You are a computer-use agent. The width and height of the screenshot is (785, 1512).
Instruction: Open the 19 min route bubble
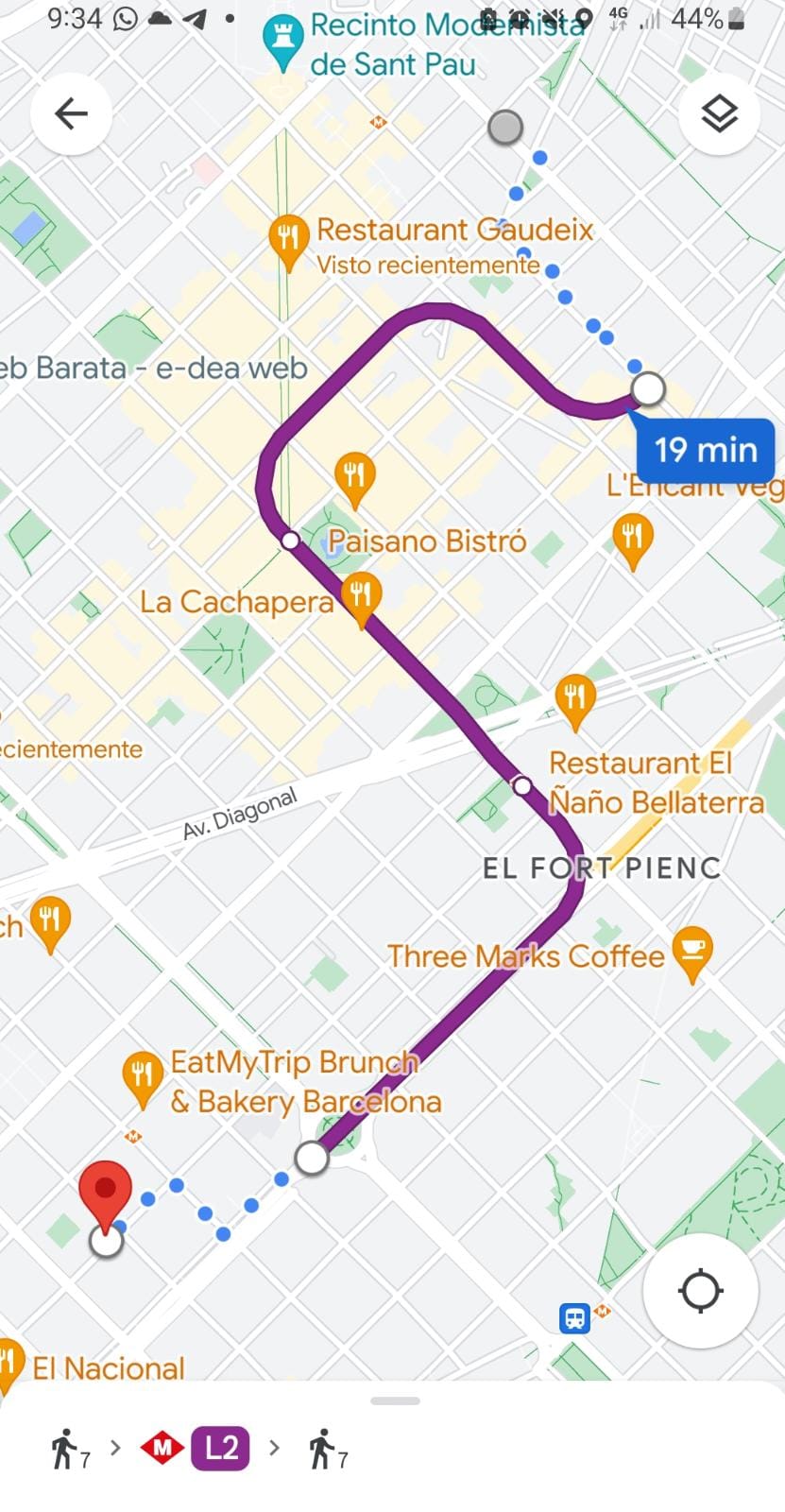tap(704, 450)
